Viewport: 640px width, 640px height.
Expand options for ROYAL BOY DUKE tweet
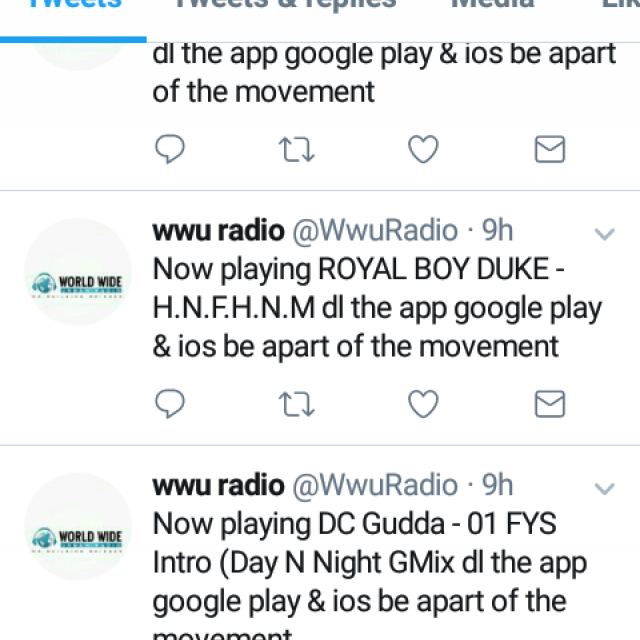(x=604, y=235)
